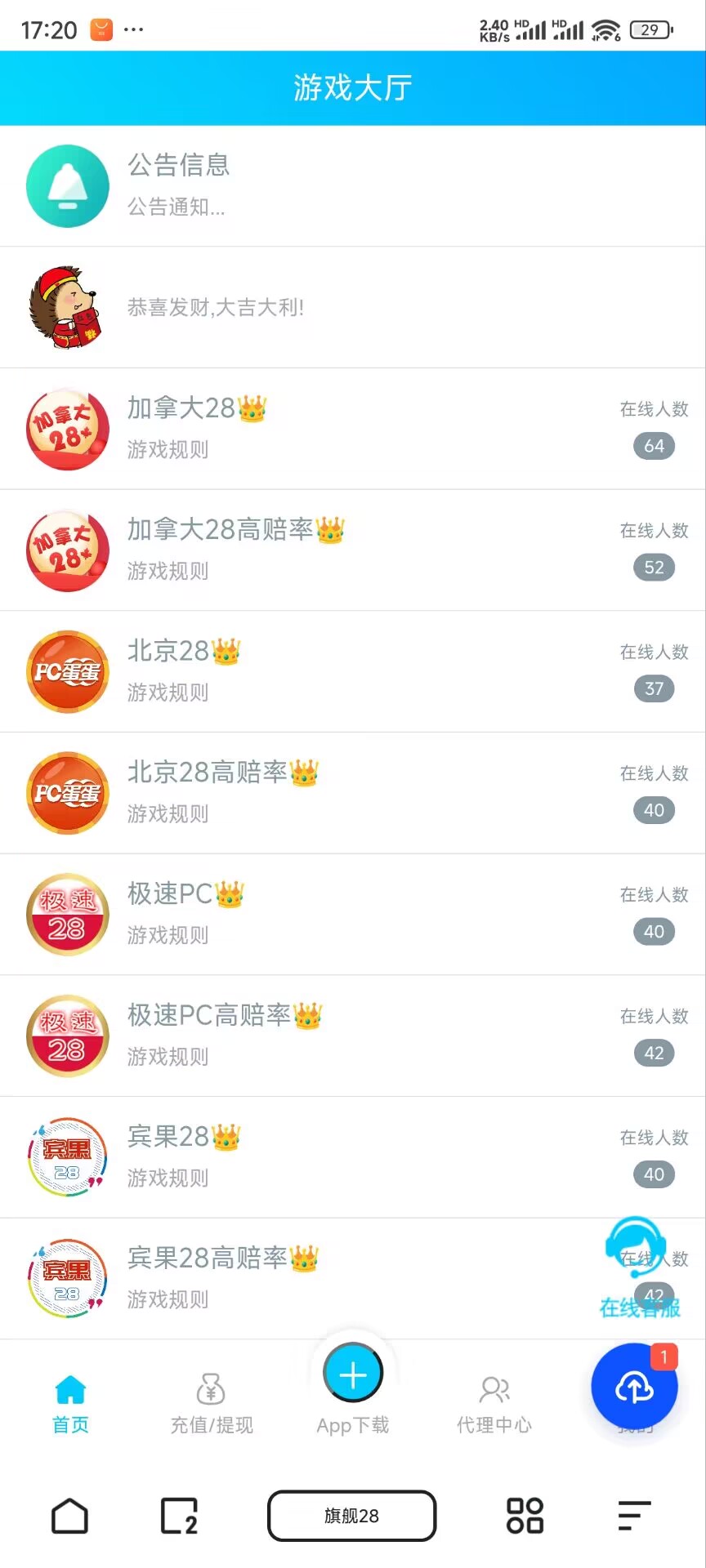Go to the browser home page

[x=70, y=1516]
